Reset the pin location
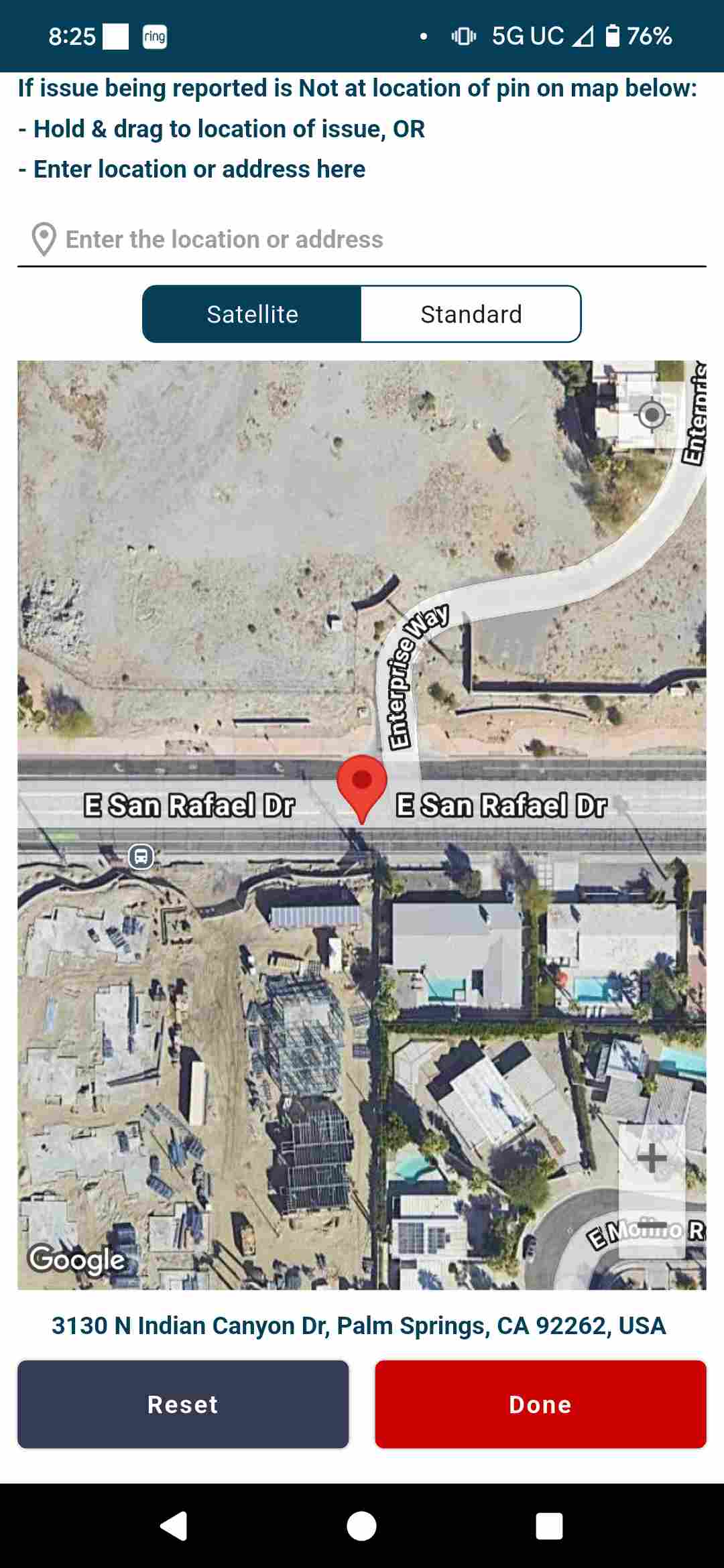The width and height of the screenshot is (724, 1568). [x=183, y=1404]
